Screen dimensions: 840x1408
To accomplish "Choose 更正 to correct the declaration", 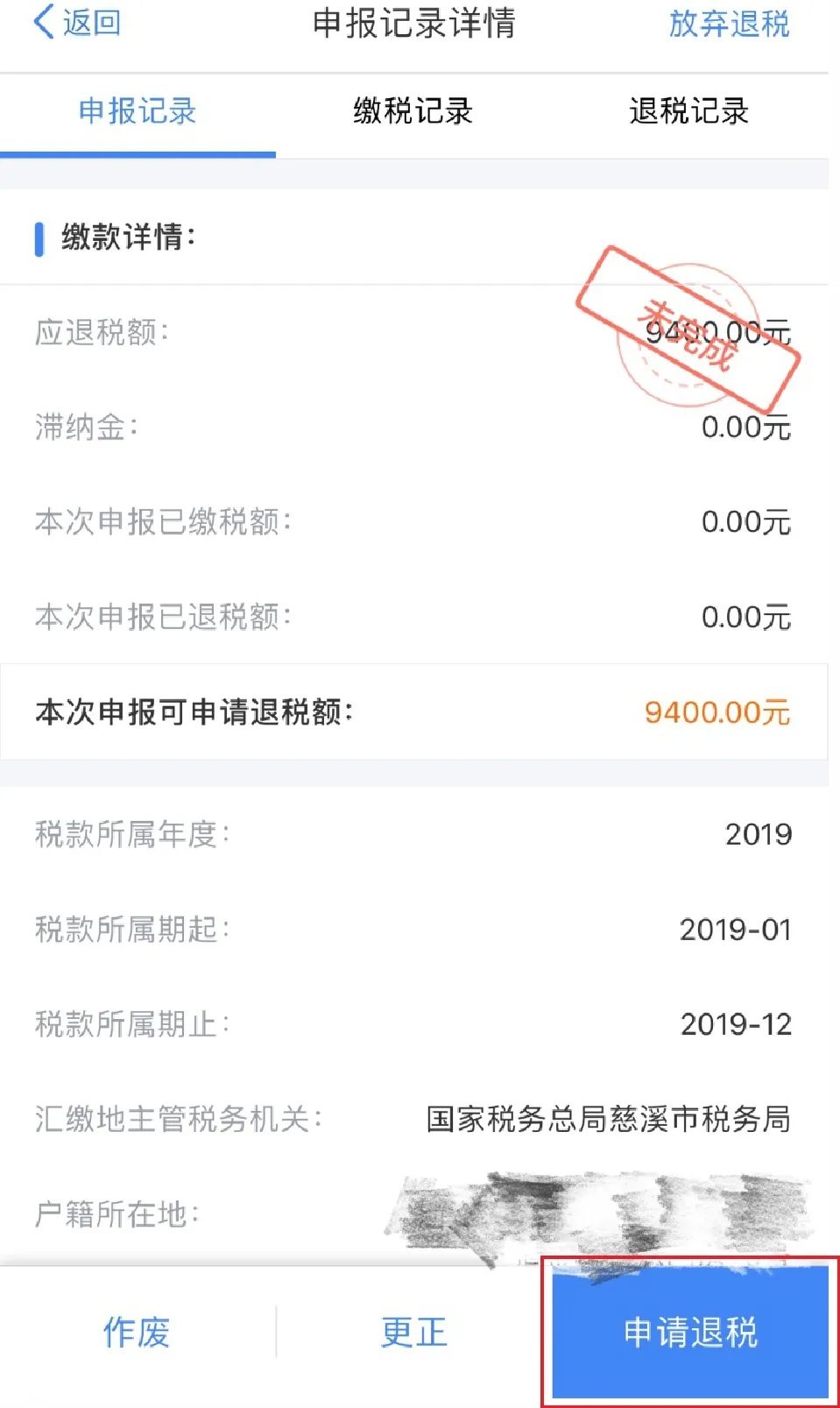I will click(x=413, y=1333).
